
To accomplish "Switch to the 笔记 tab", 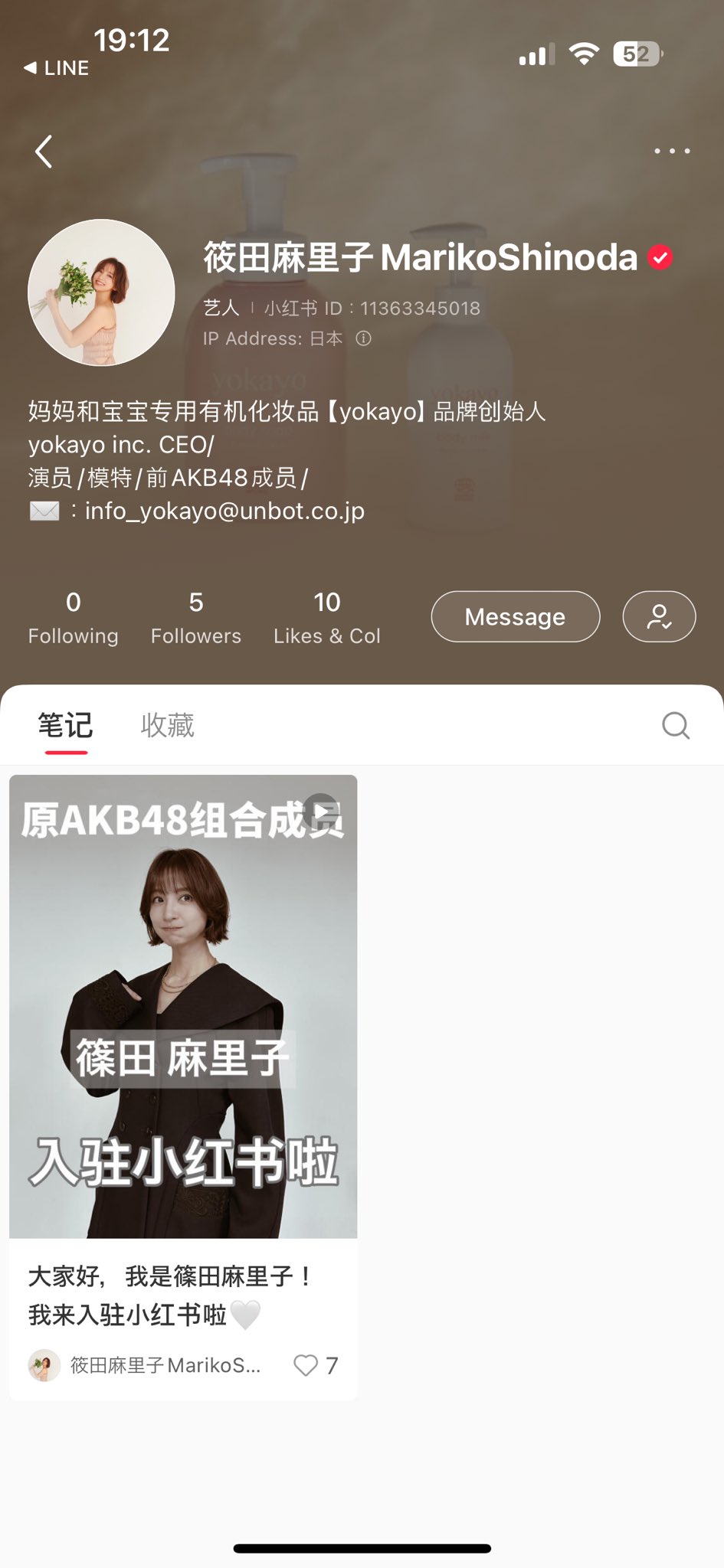I will click(66, 725).
